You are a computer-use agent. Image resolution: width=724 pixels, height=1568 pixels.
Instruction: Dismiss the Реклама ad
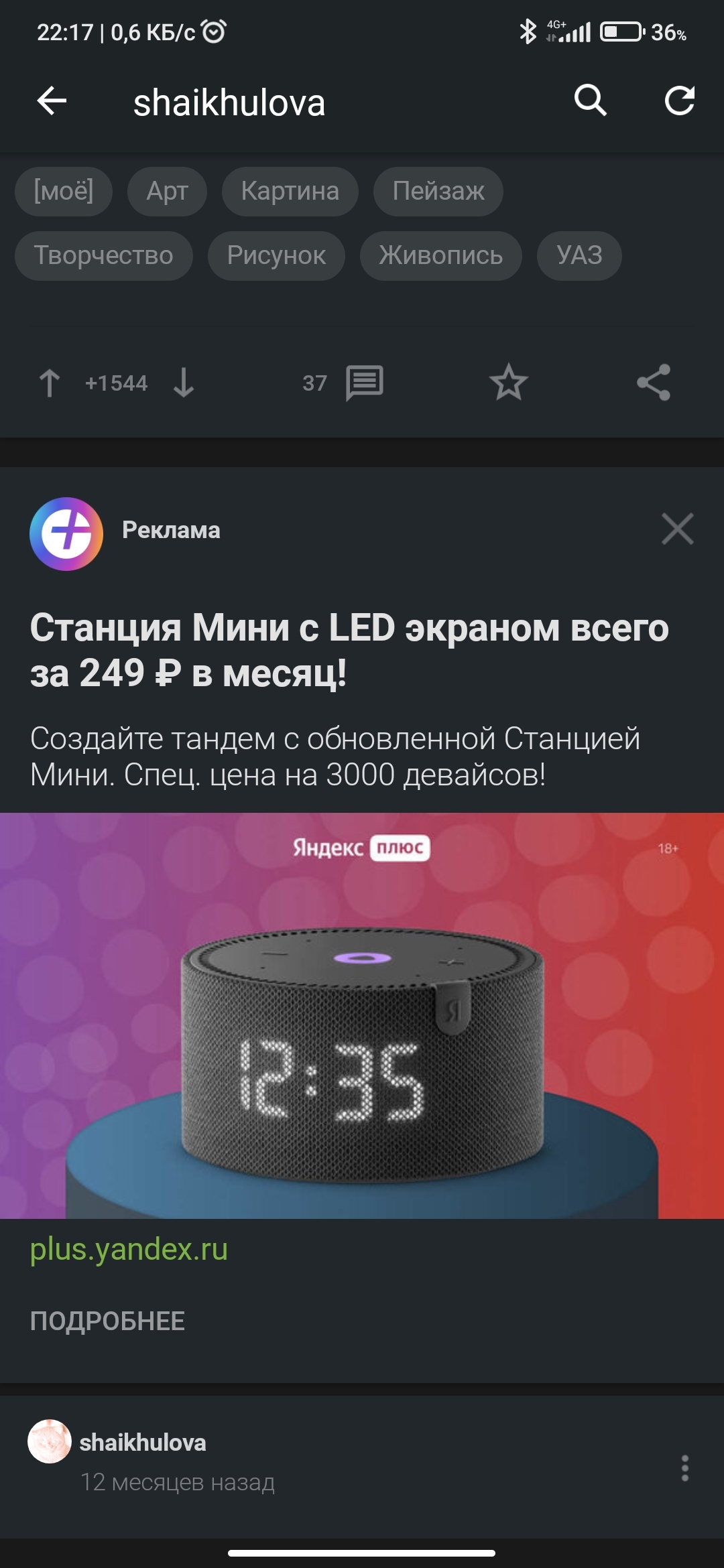[677, 529]
